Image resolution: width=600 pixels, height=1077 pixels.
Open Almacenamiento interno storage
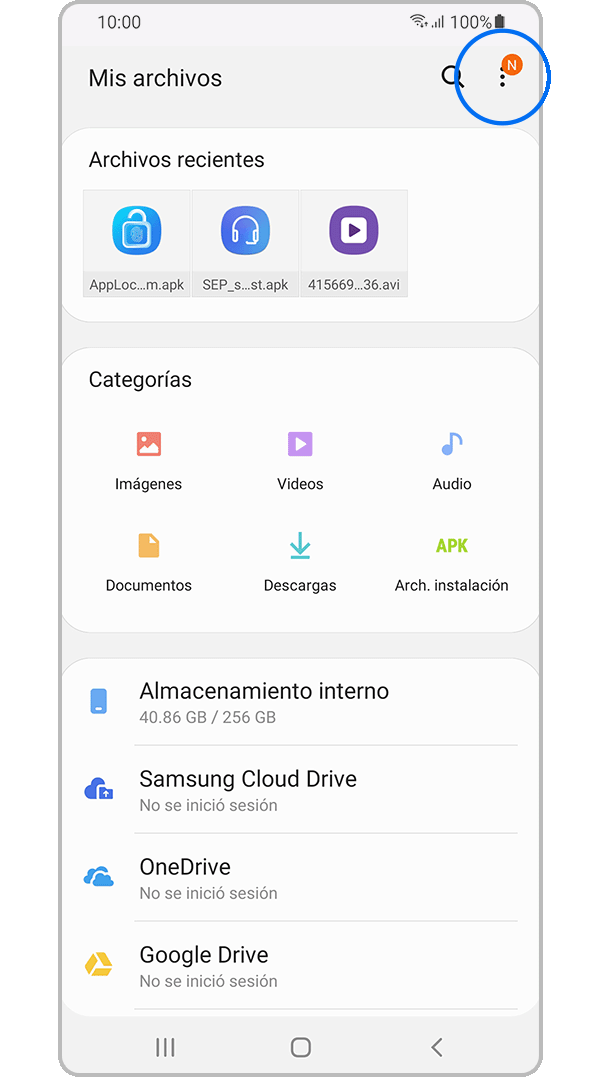coord(300,702)
